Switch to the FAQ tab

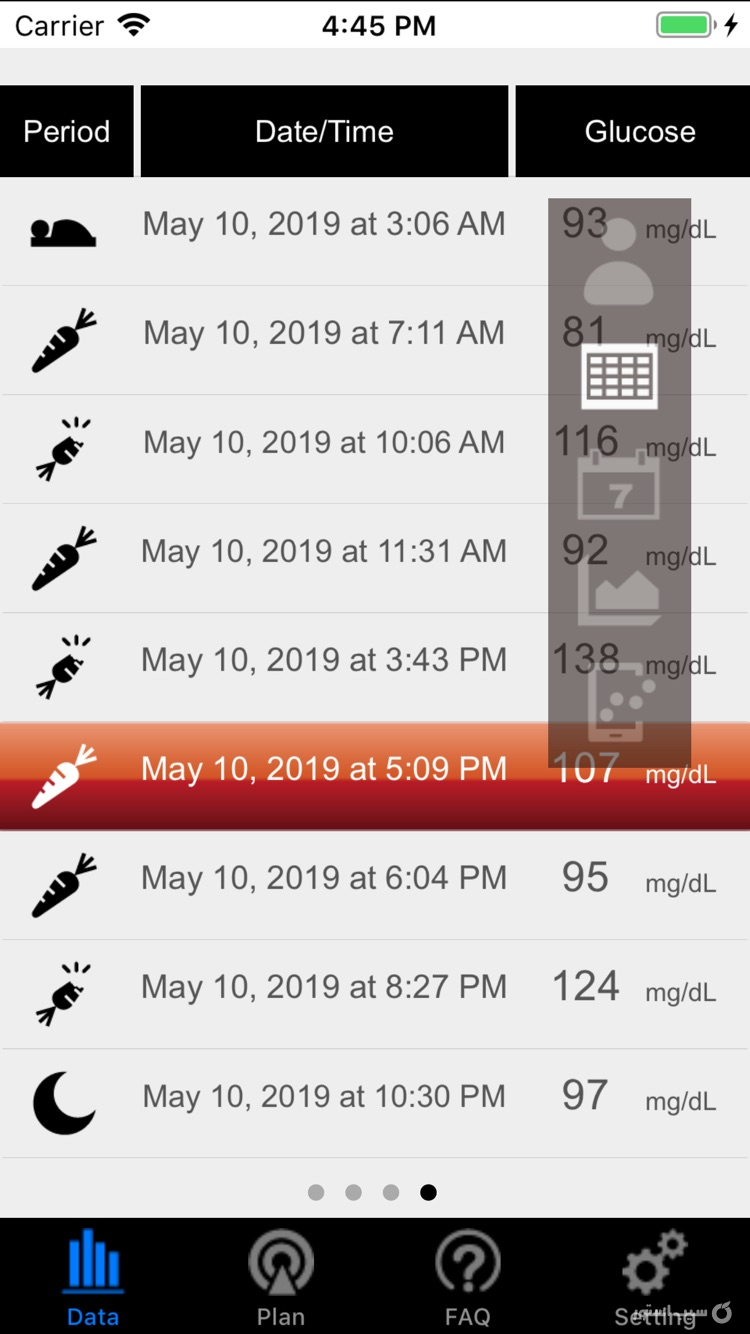467,1280
